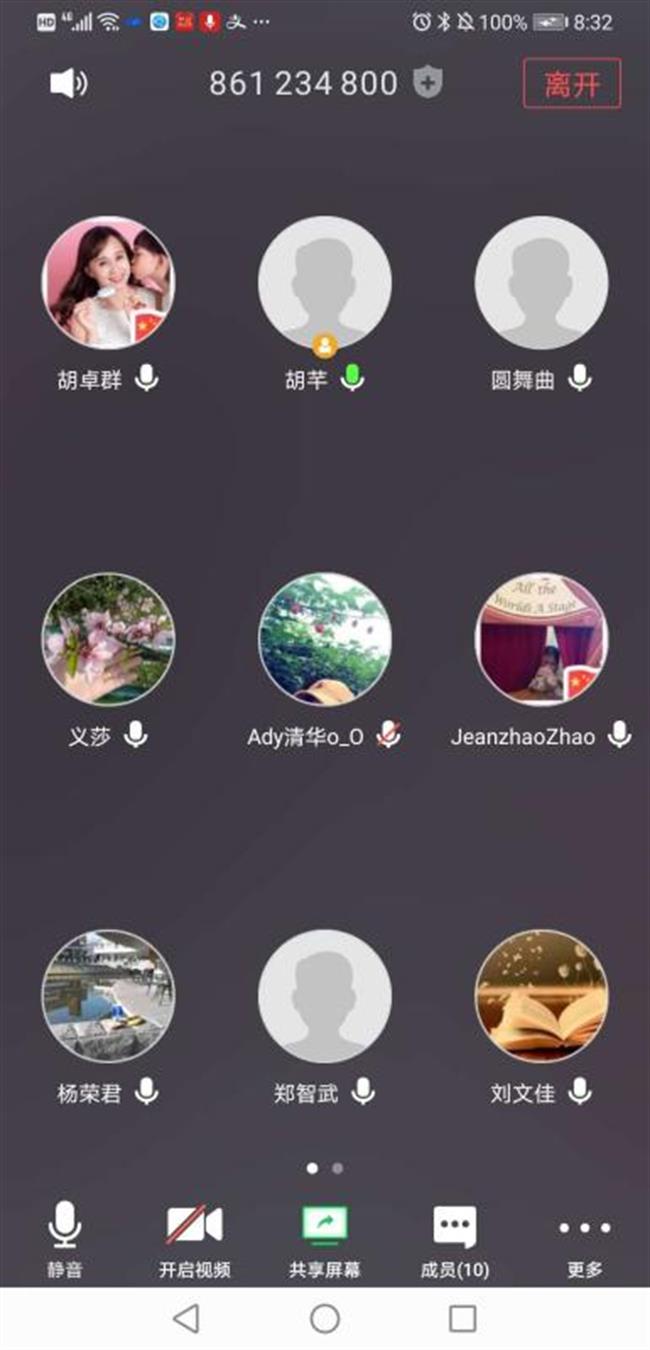Tap 杨荣君's participant avatar
650x1350 pixels.
[x=108, y=996]
